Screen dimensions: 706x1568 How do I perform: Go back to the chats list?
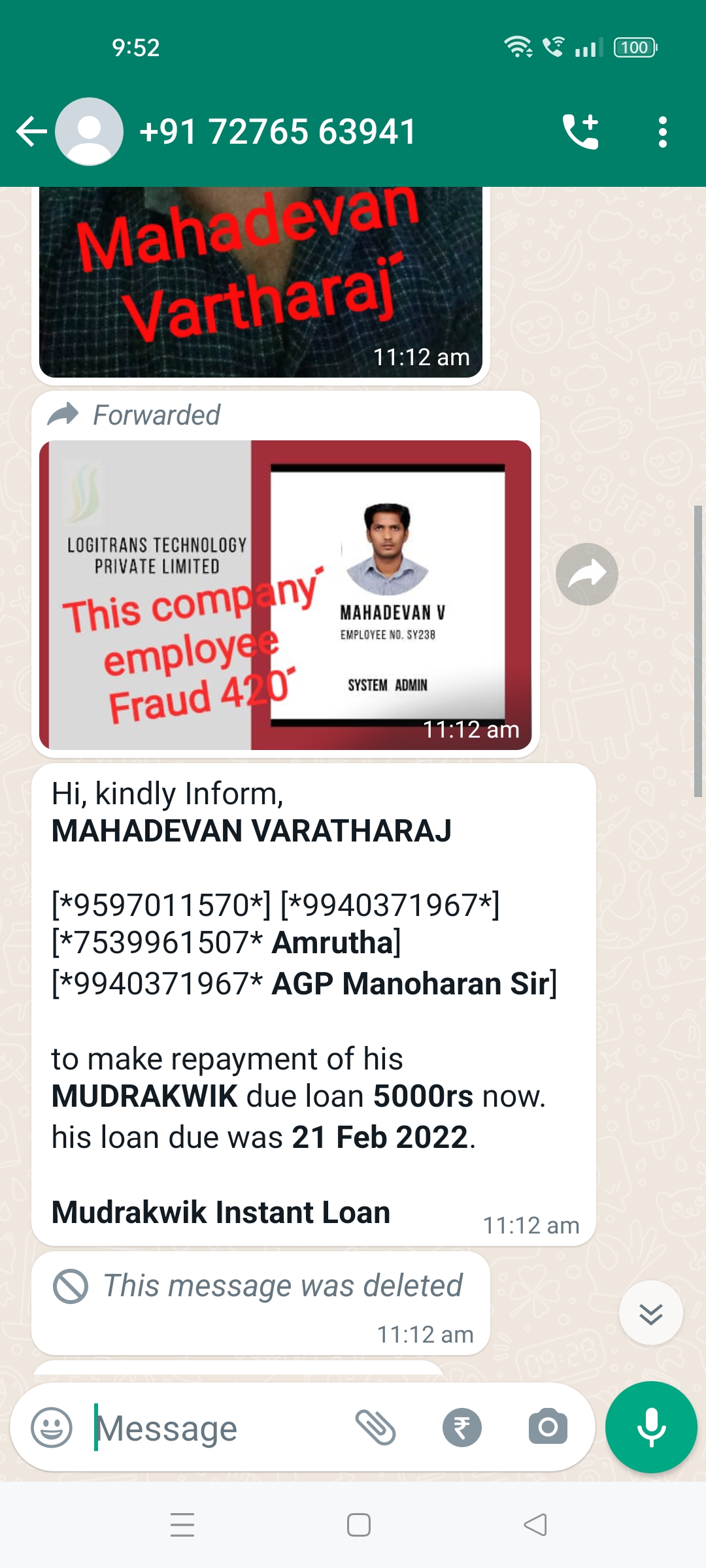click(x=31, y=132)
